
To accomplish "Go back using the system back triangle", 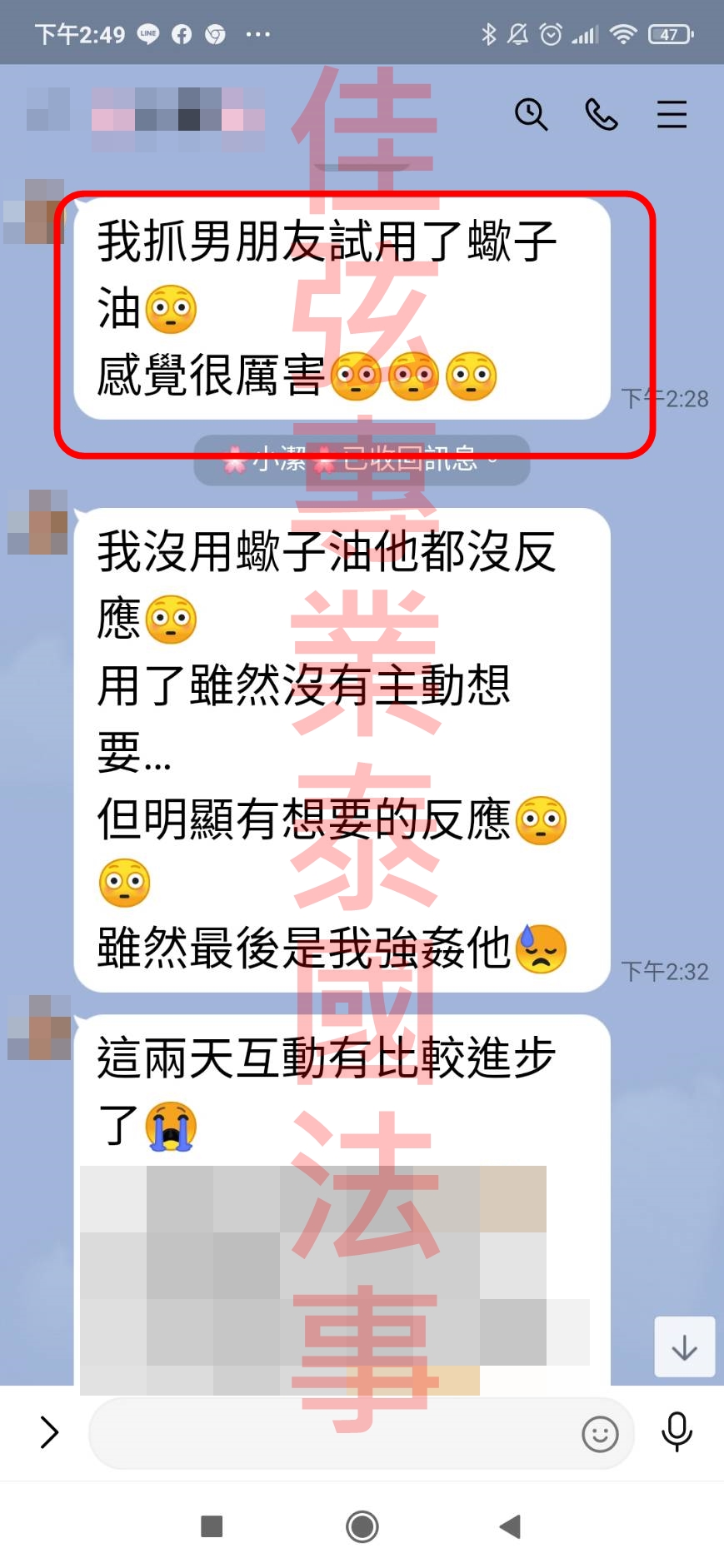I will pos(510,1526).
